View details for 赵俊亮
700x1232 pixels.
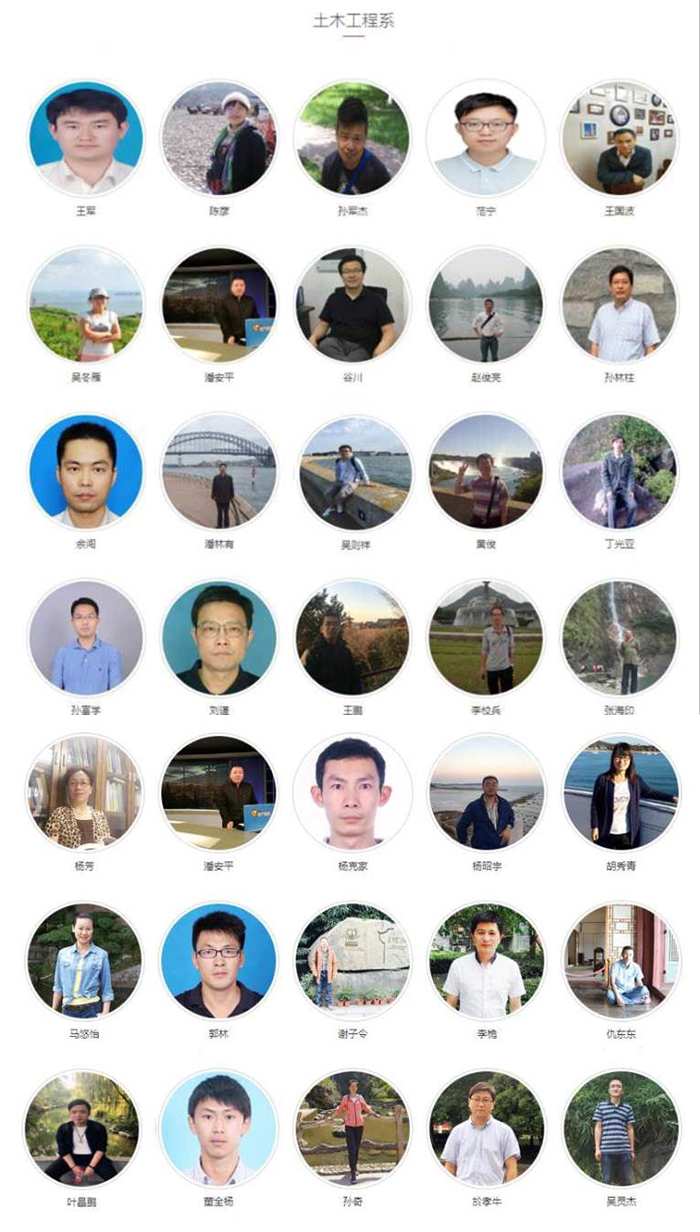[x=486, y=304]
